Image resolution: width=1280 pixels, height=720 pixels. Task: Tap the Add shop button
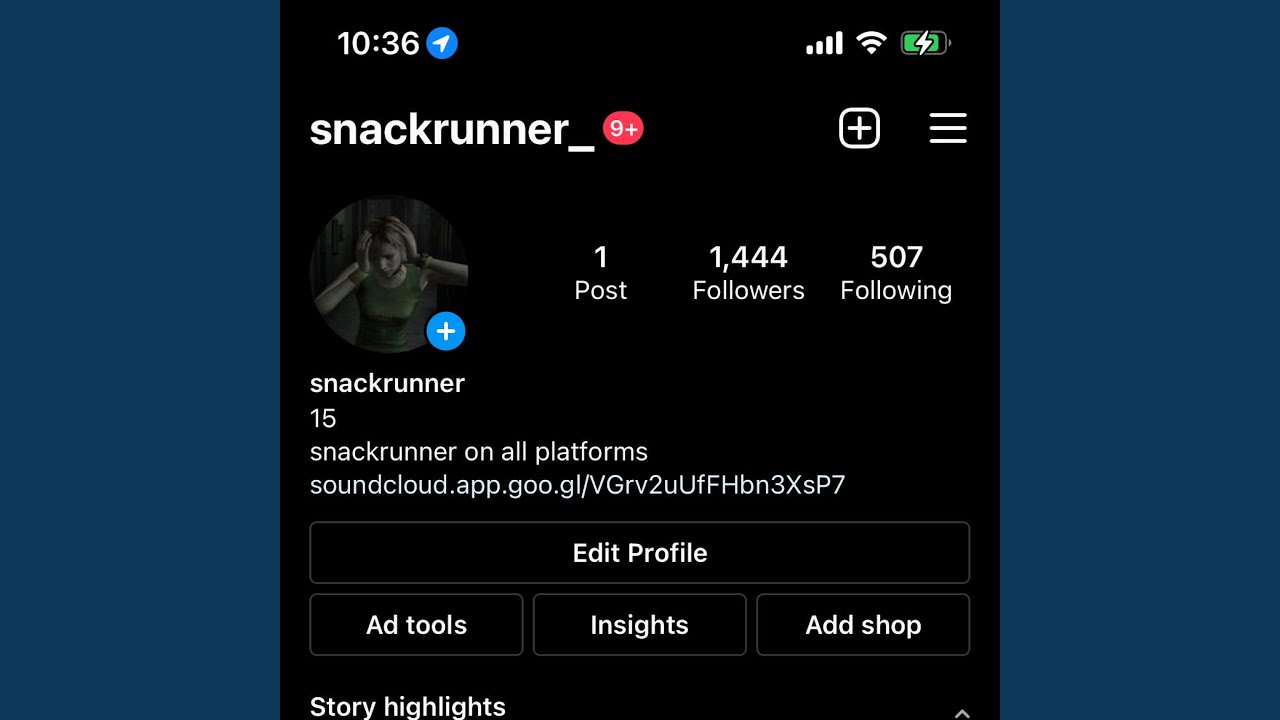[863, 625]
